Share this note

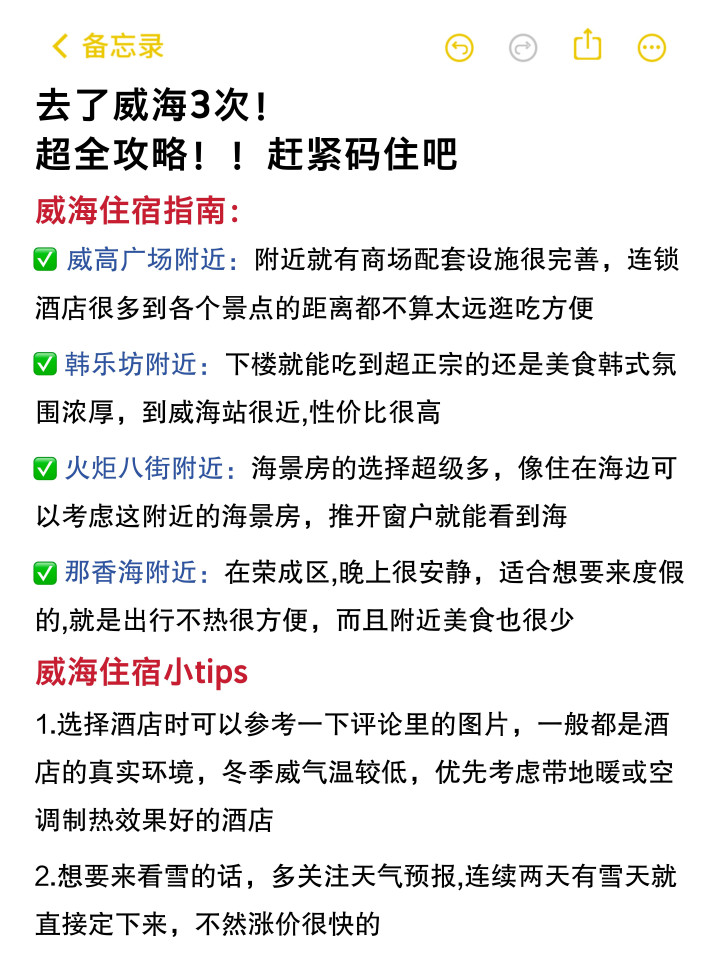[x=588, y=45]
